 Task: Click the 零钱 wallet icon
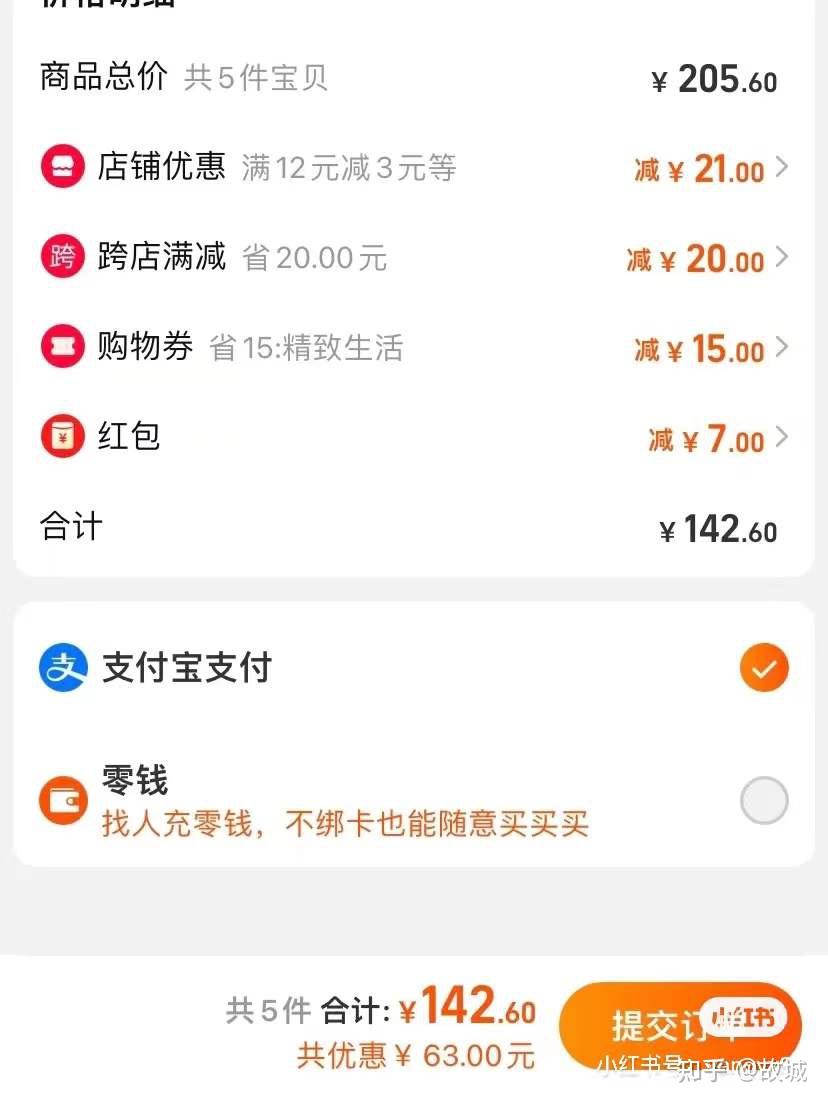tap(62, 800)
